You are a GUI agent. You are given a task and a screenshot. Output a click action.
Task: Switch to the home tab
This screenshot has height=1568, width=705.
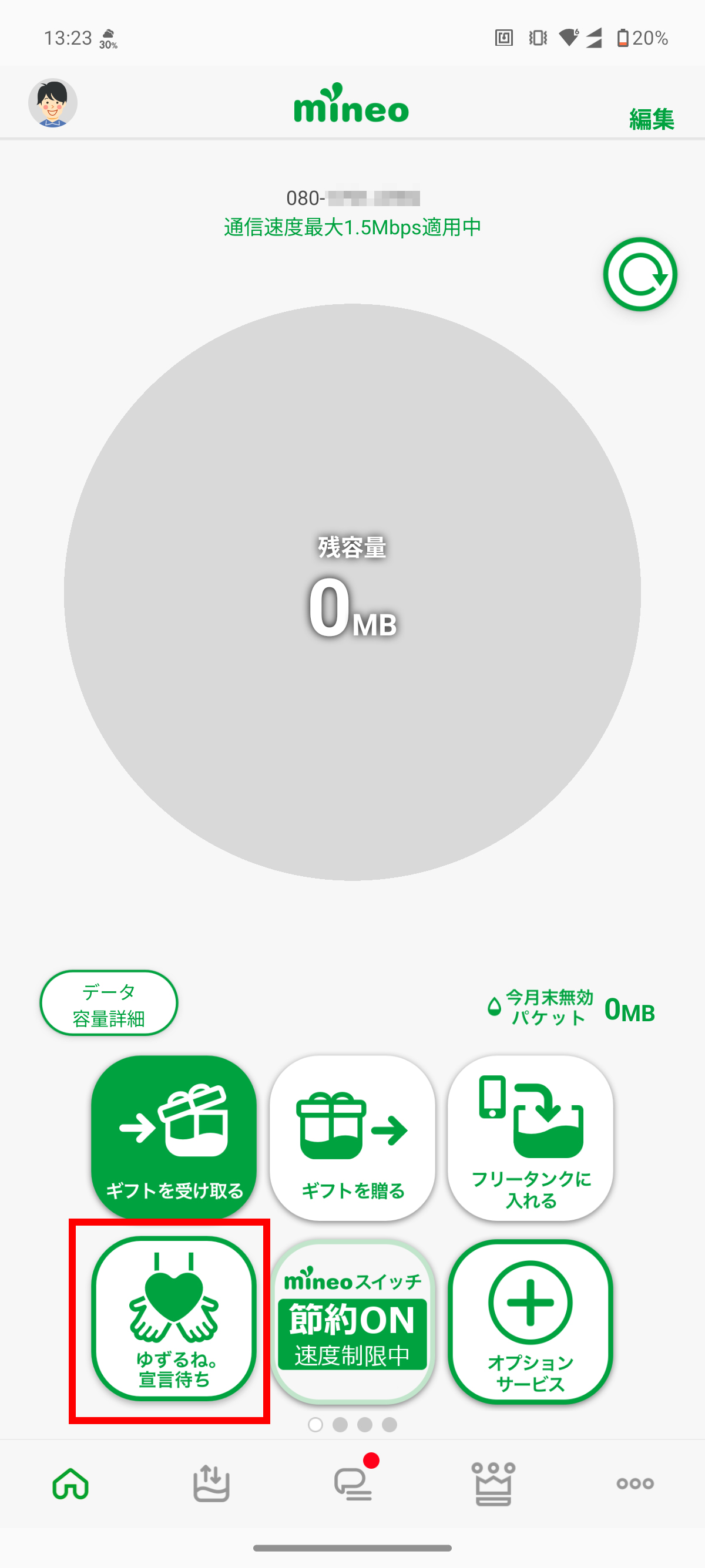click(71, 1484)
